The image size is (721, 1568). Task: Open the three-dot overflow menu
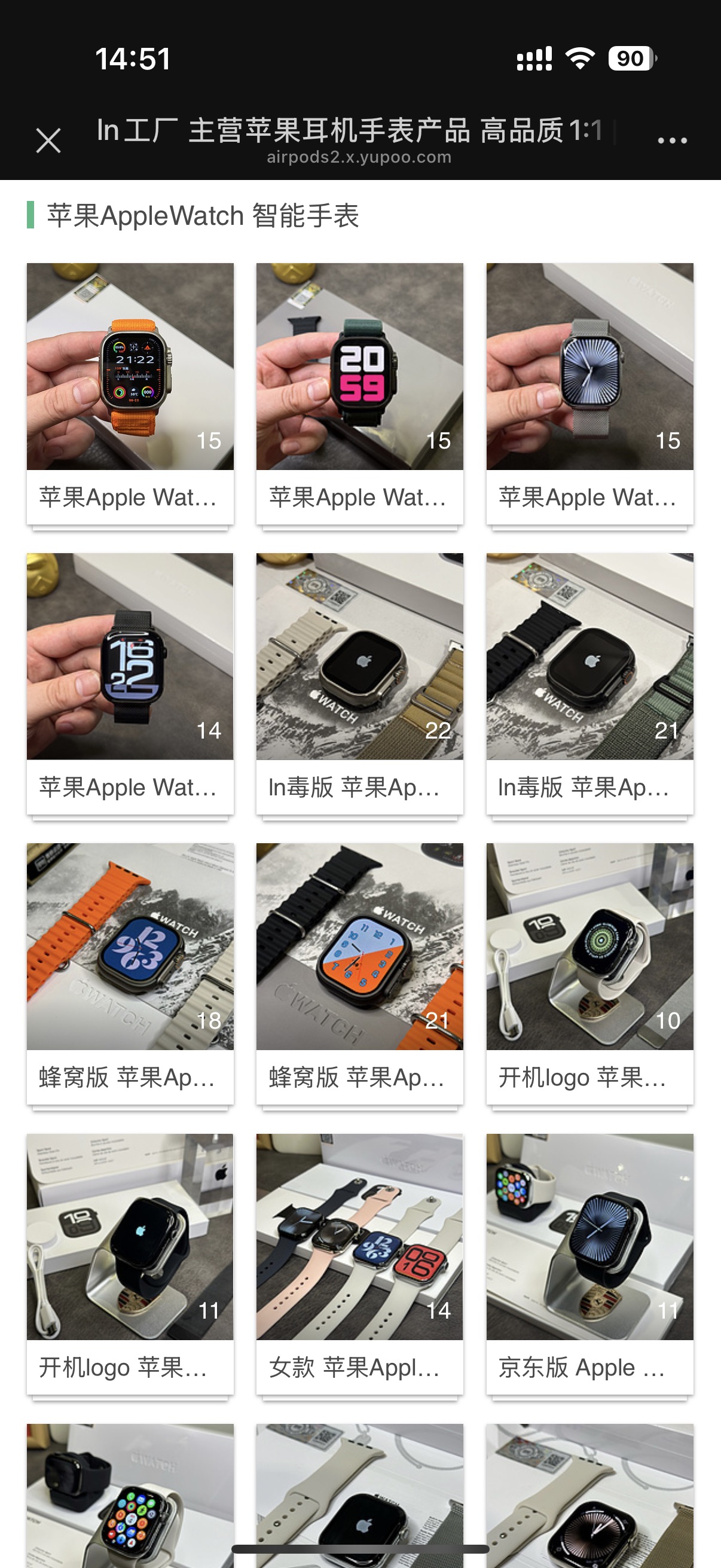coord(672,141)
